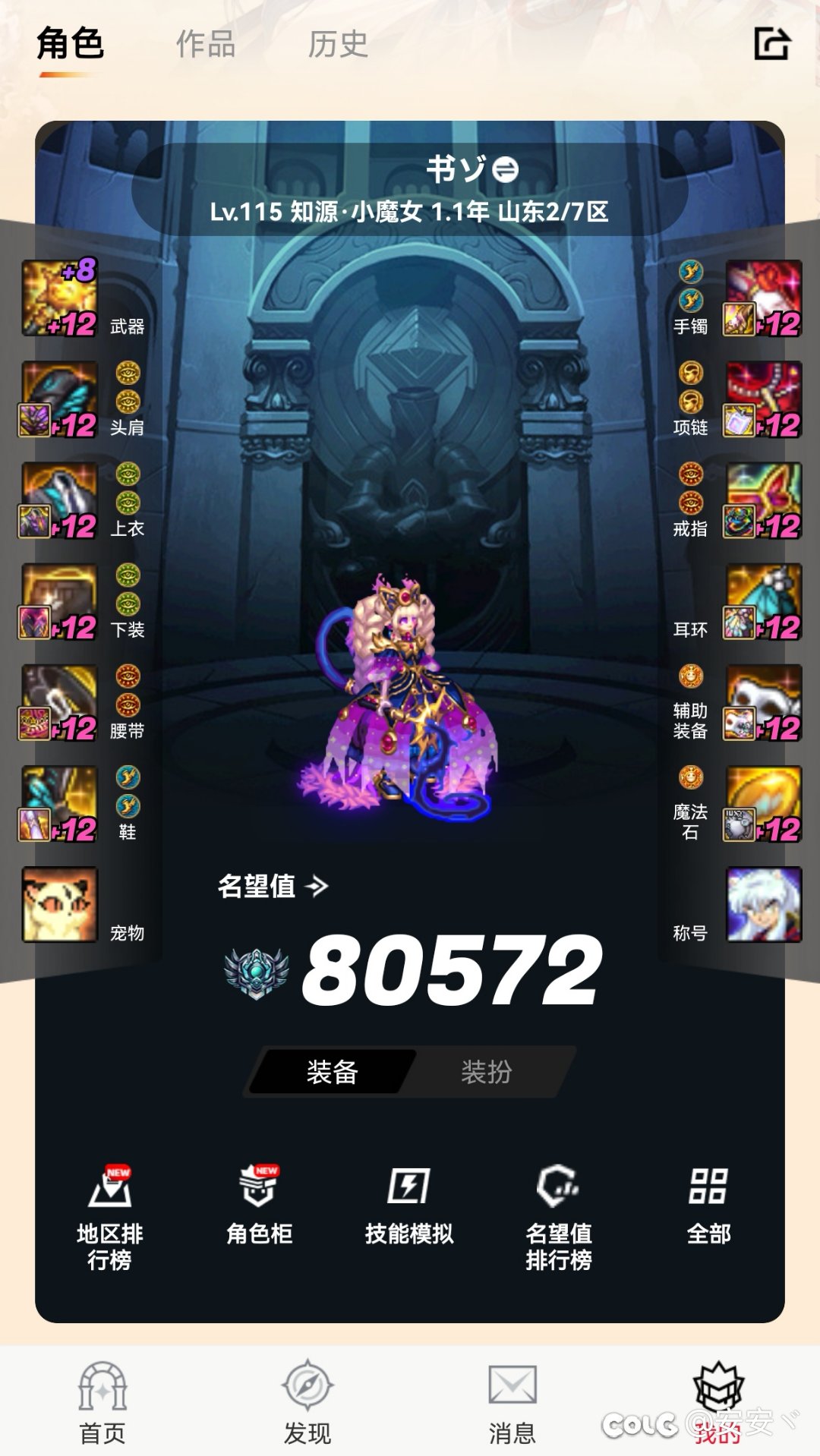Open 角色柜
The height and width of the screenshot is (1456, 820).
point(259,1205)
